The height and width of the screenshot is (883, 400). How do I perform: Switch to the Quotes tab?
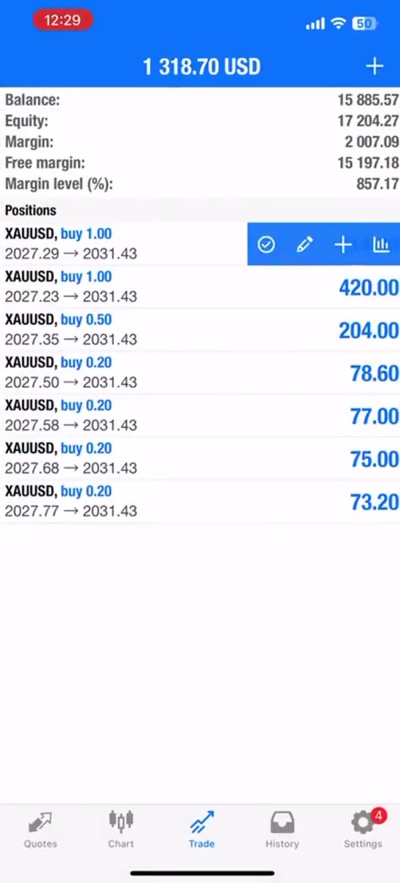click(40, 830)
